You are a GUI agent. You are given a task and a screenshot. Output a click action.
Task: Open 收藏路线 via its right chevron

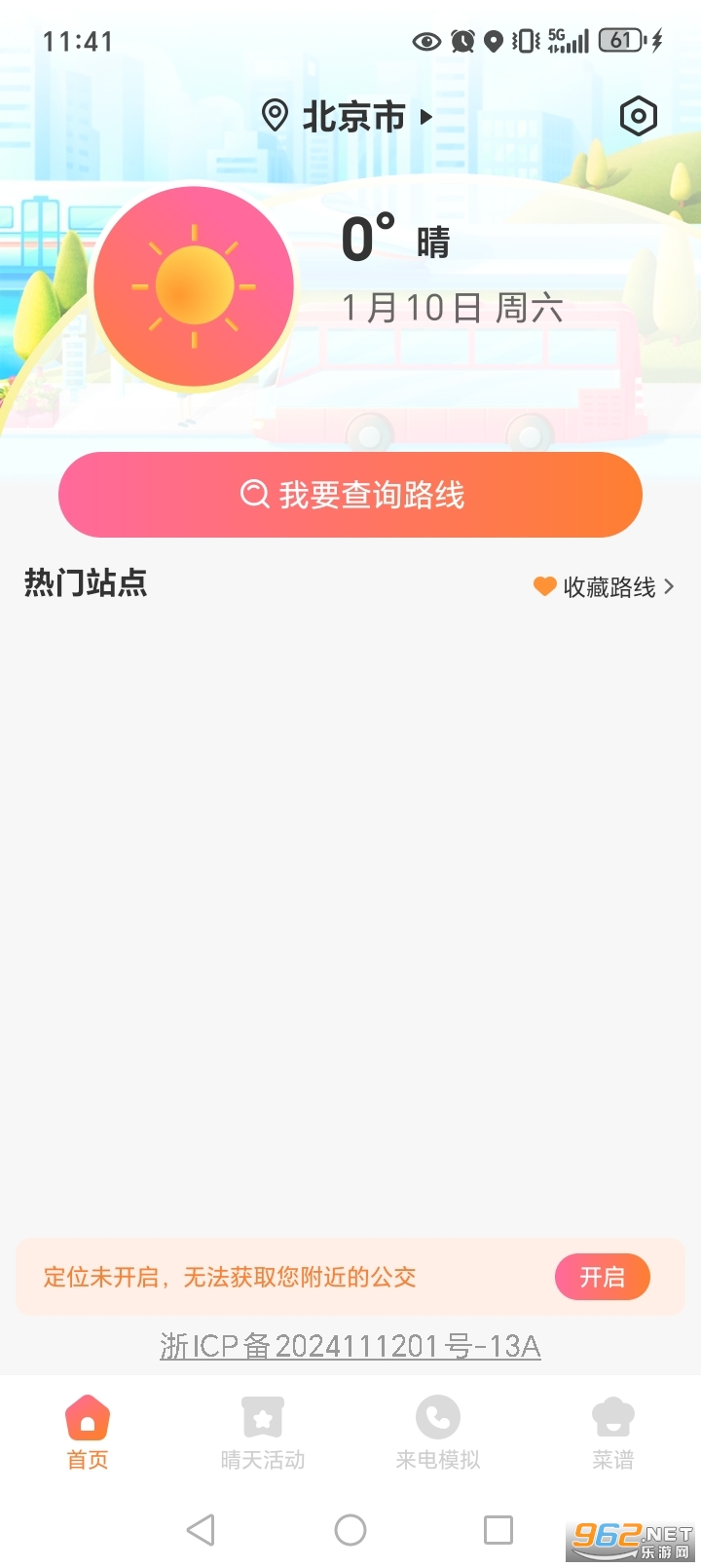(669, 586)
